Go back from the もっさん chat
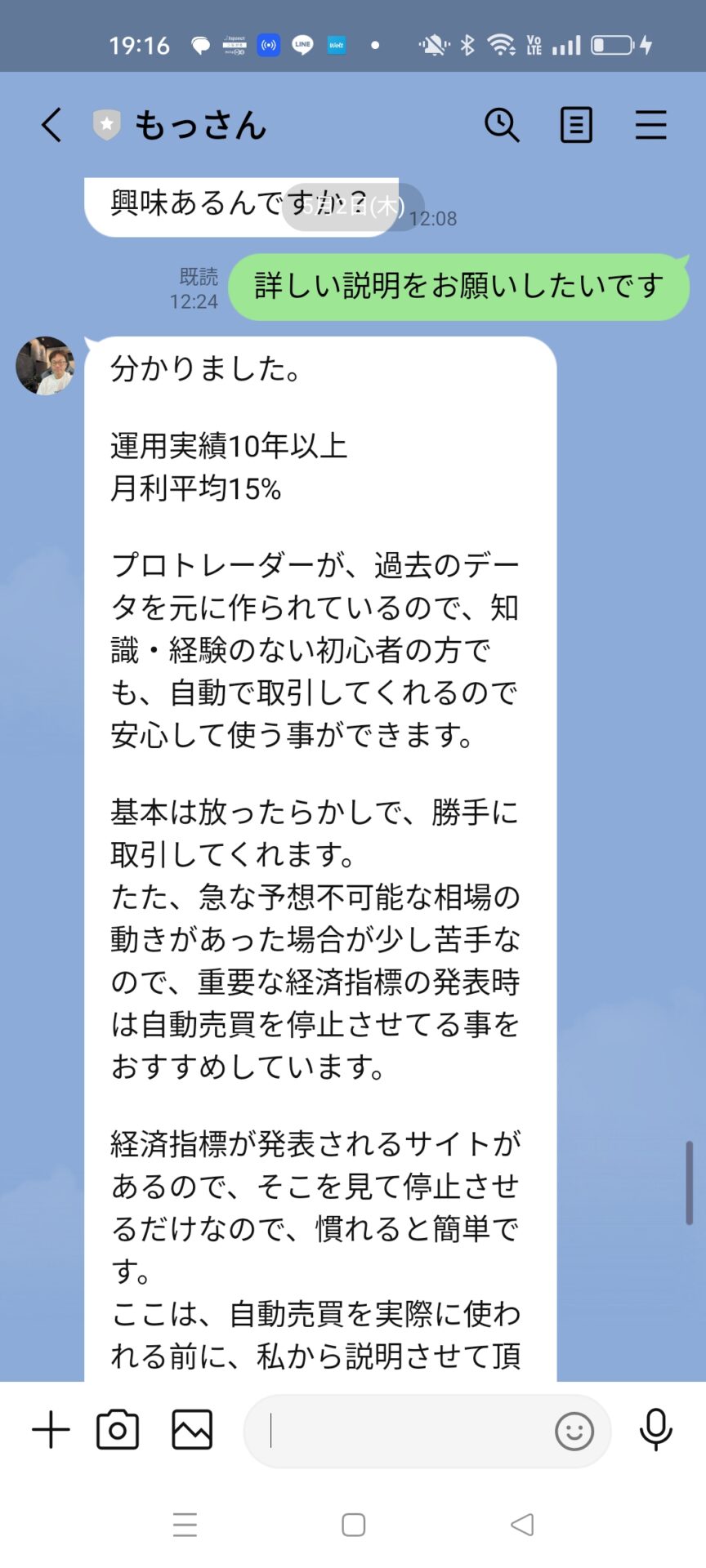The height and width of the screenshot is (1568, 706). (x=51, y=125)
